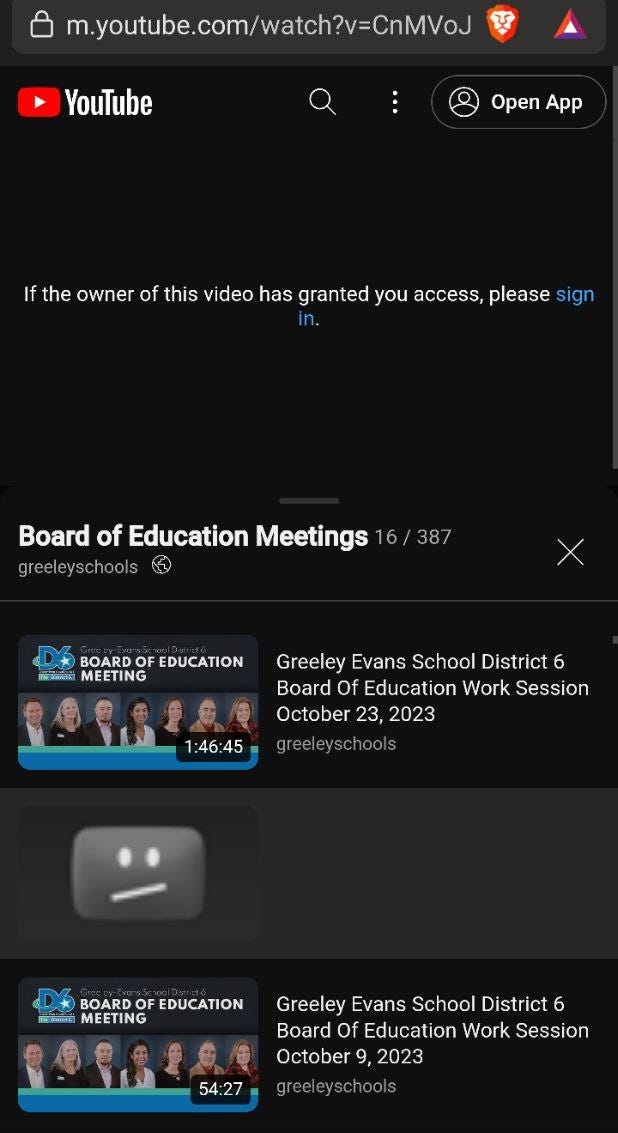Tap the Open App button
The height and width of the screenshot is (1133, 618).
tap(518, 102)
